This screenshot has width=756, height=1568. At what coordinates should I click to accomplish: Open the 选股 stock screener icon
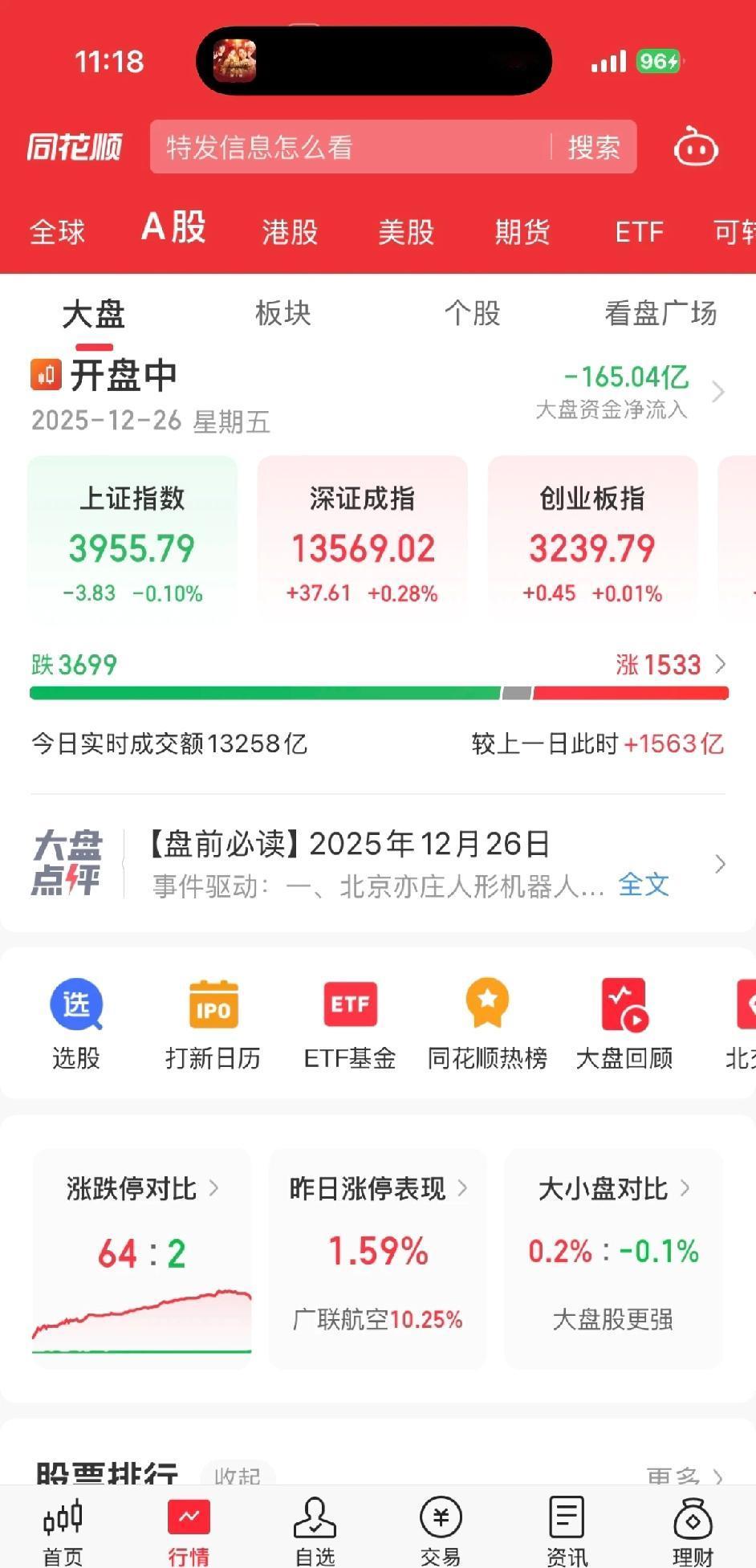(x=76, y=1021)
